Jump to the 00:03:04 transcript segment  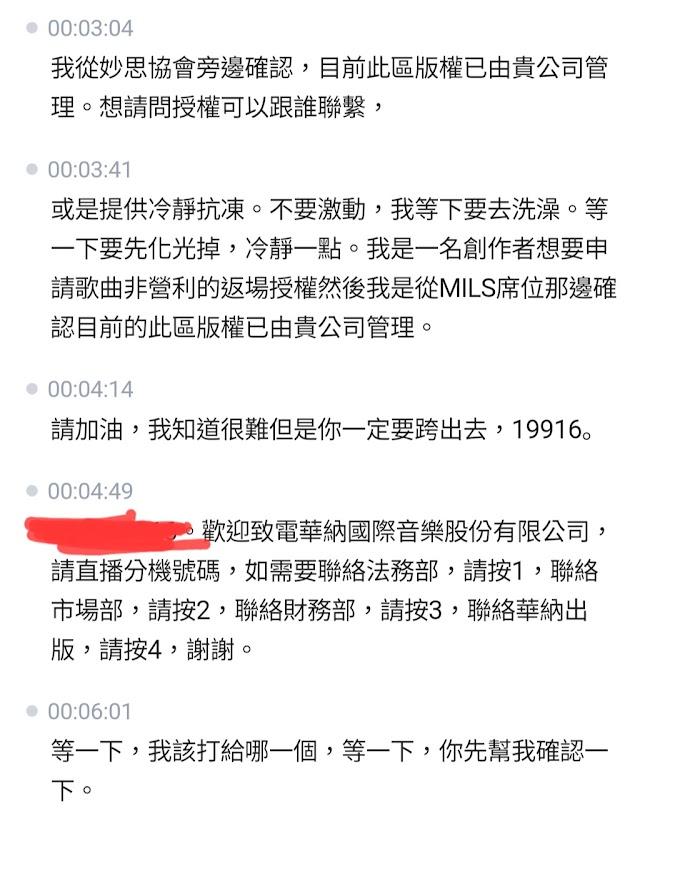pos(90,28)
